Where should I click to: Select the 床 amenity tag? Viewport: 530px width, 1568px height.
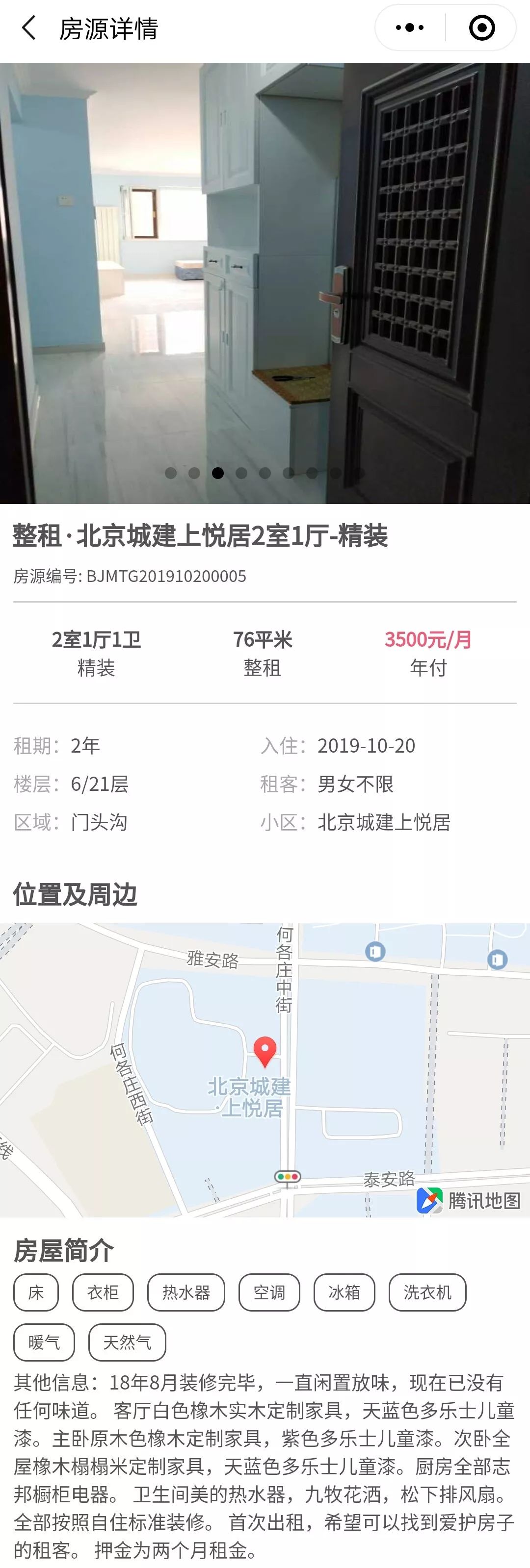35,1292
